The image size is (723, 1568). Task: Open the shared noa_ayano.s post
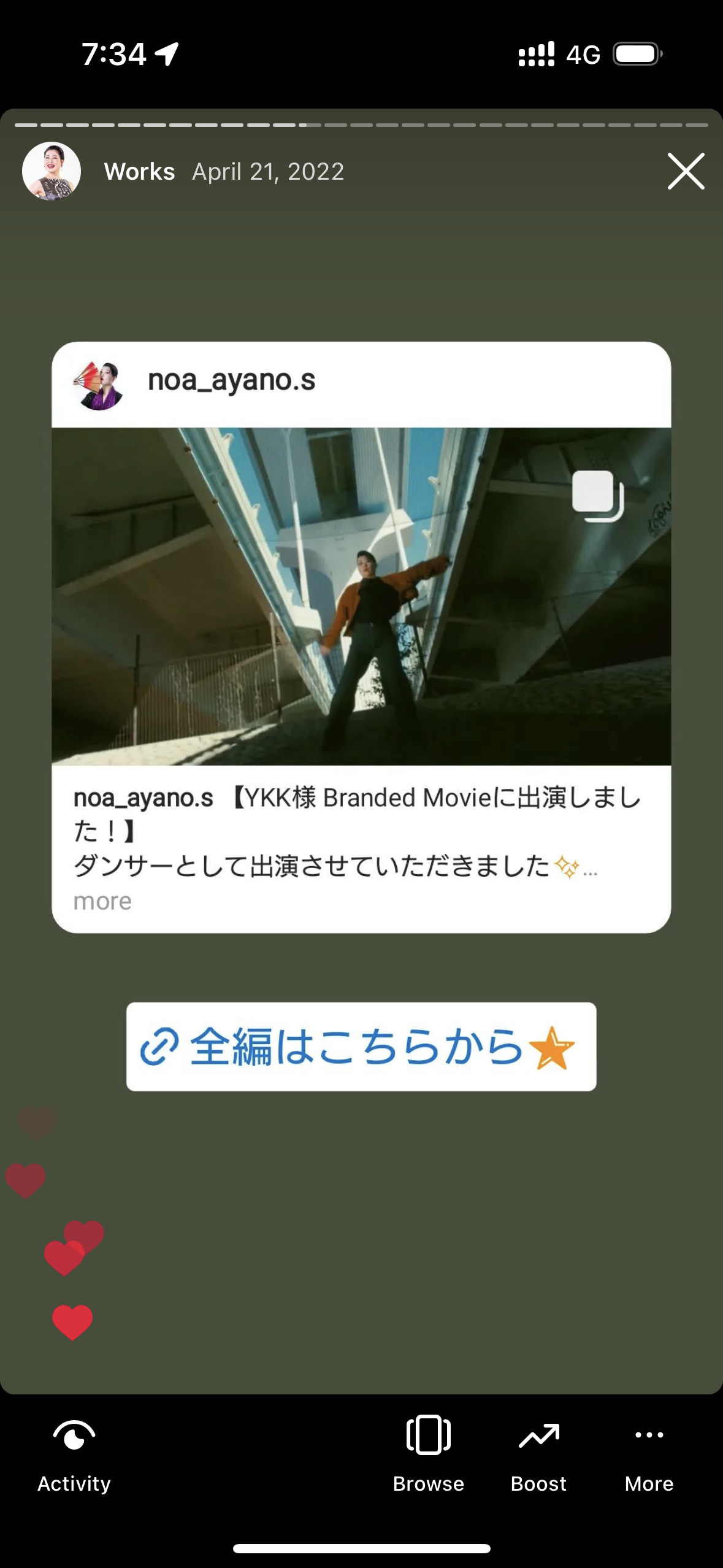click(x=361, y=637)
